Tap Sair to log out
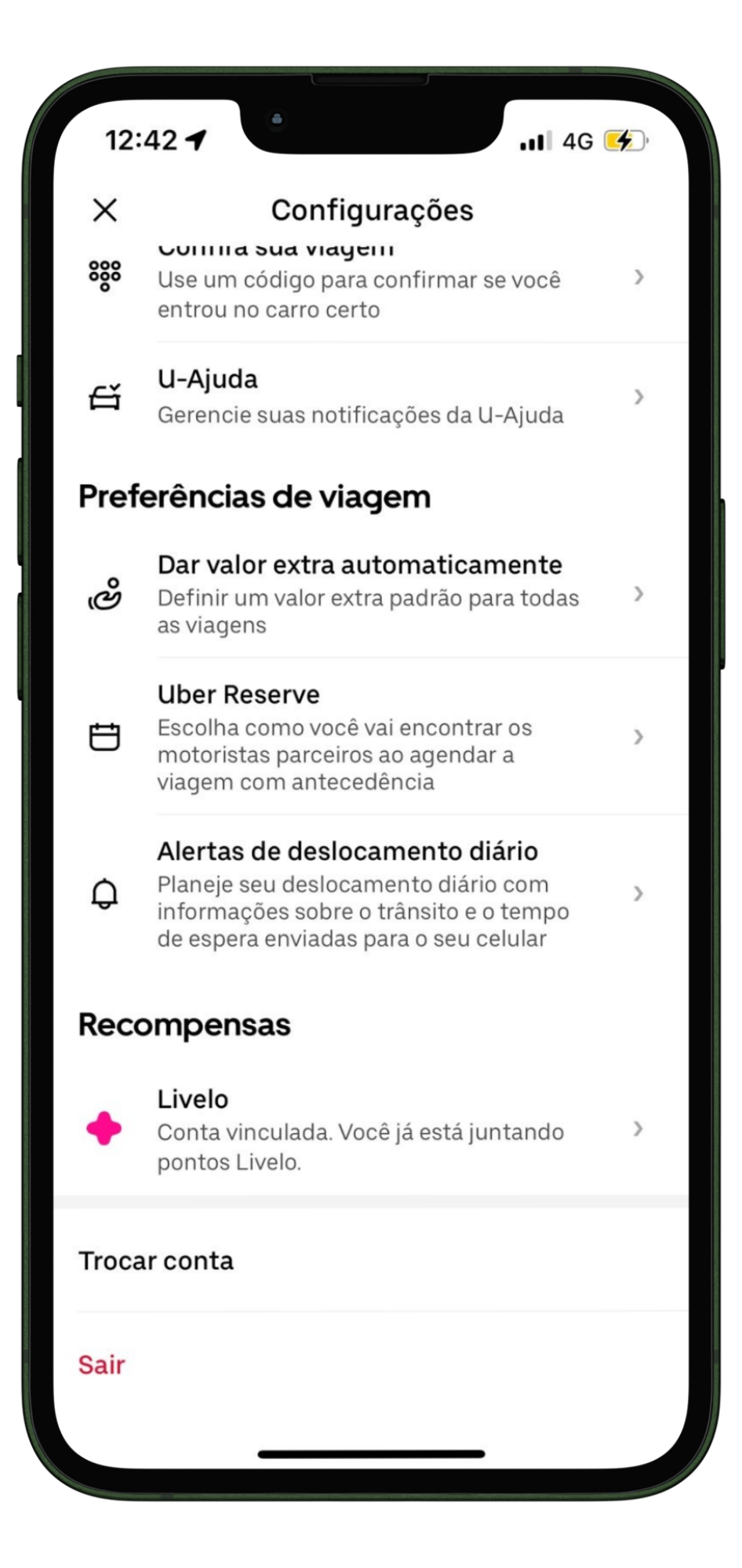This screenshot has height=1568, width=742. tap(102, 1365)
